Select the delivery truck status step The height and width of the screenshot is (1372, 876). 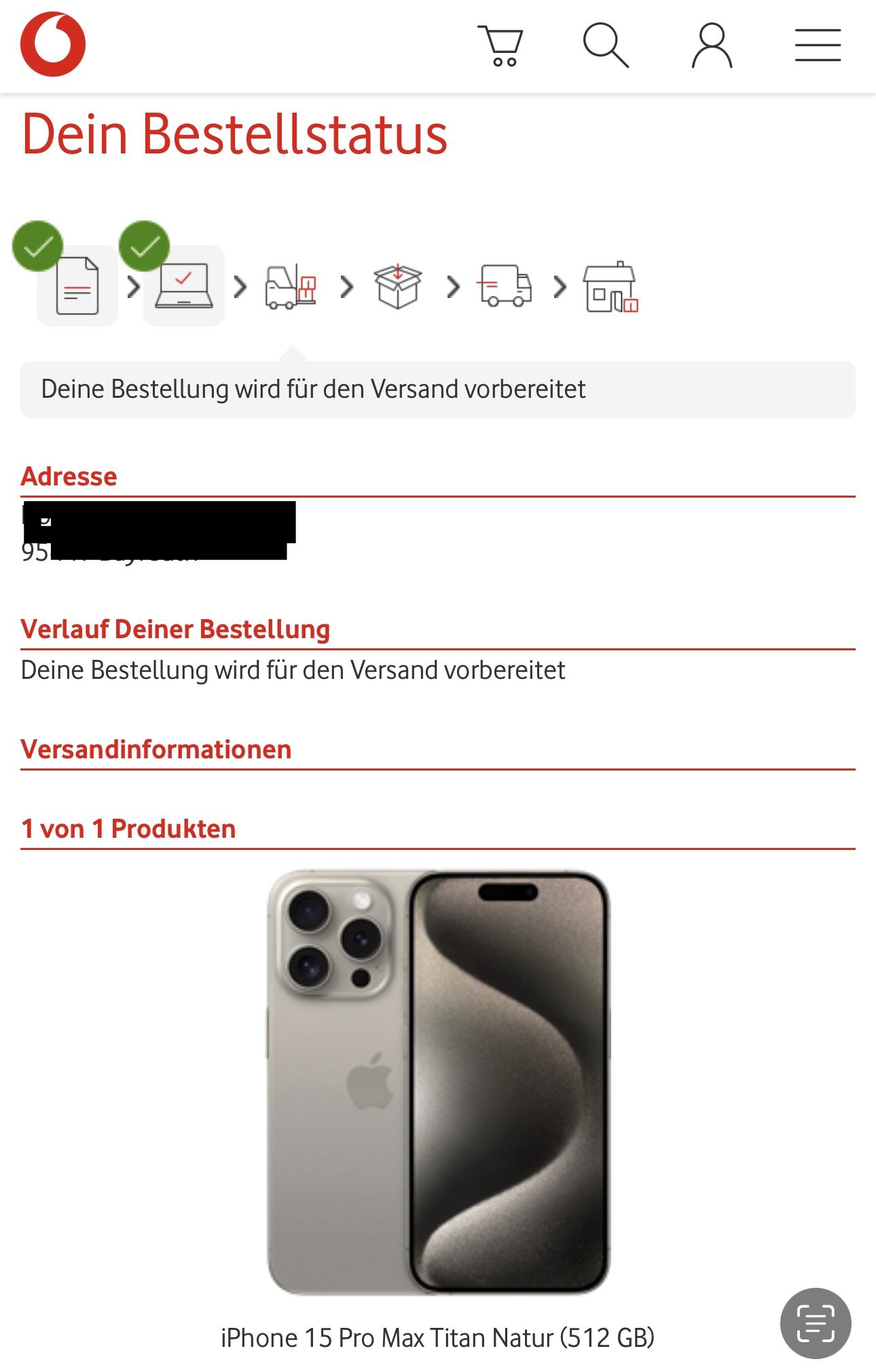pos(504,286)
